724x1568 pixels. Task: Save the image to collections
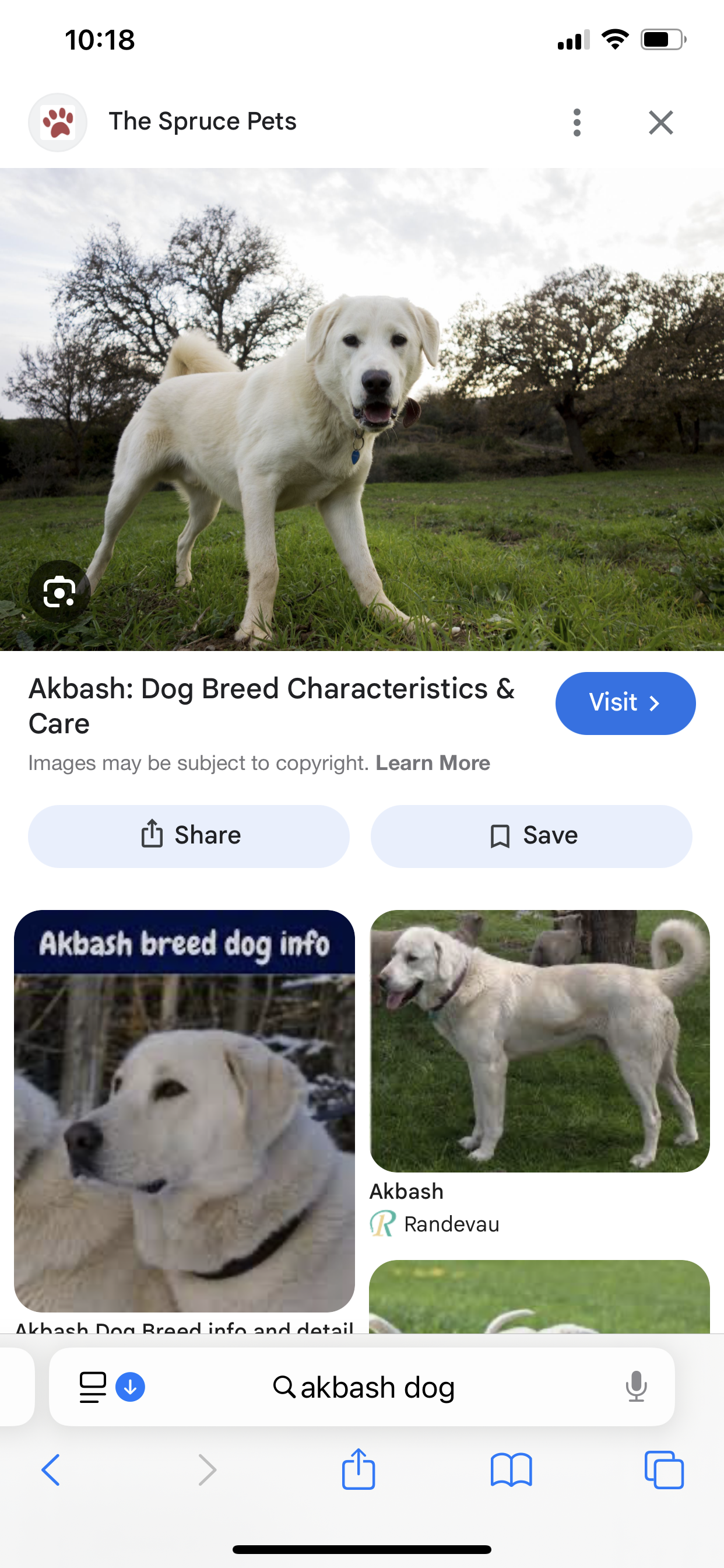click(531, 836)
